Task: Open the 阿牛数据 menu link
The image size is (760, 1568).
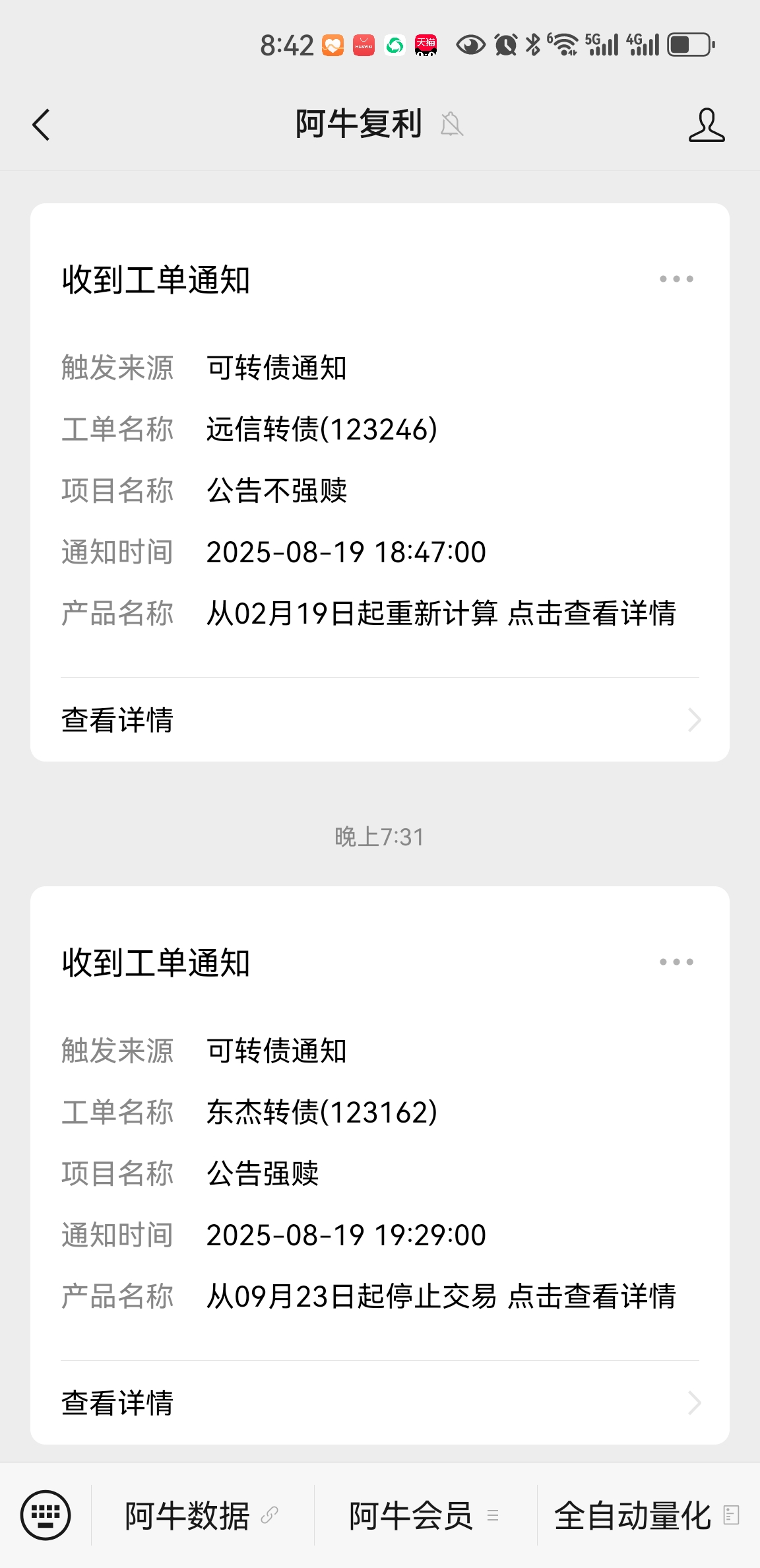Action: point(201,1515)
